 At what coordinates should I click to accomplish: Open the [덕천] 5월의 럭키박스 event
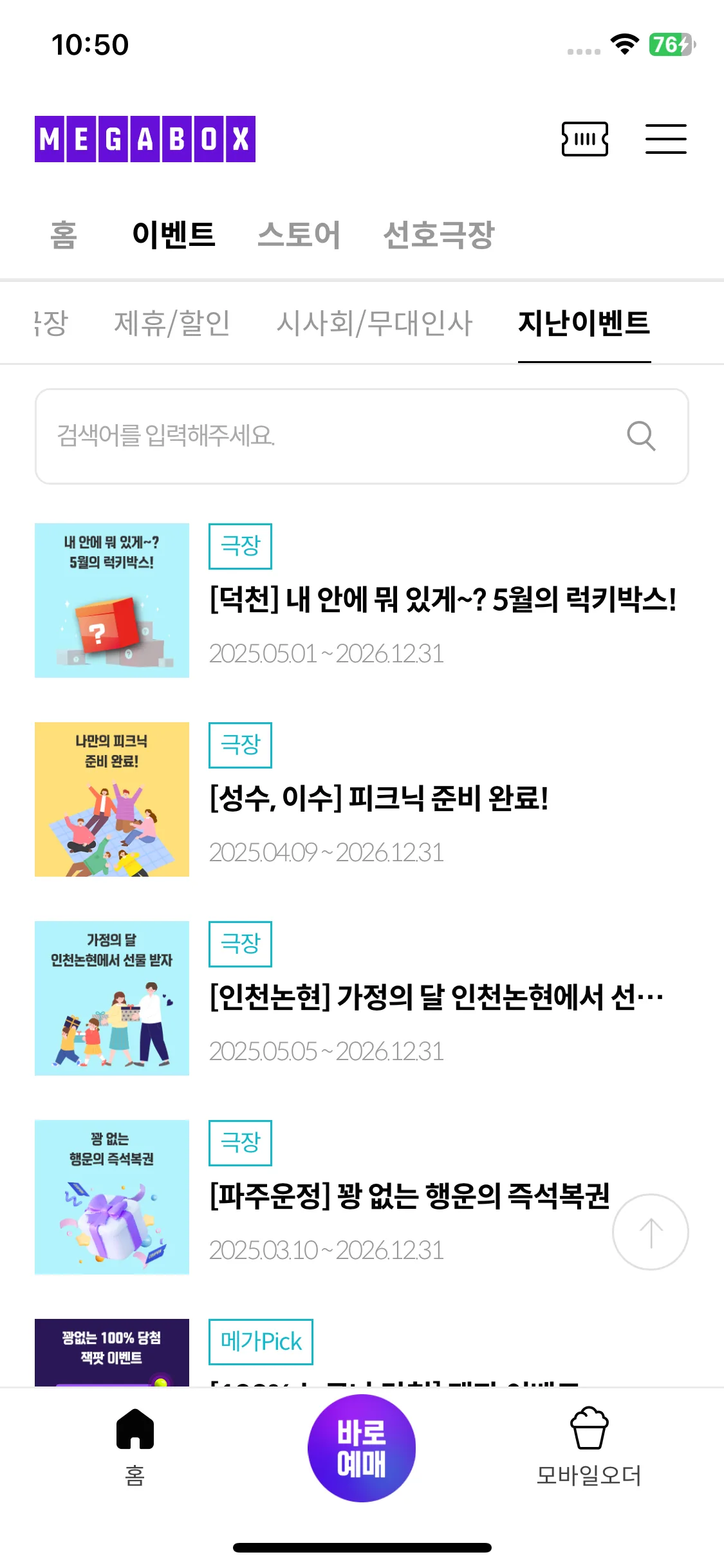coord(441,600)
